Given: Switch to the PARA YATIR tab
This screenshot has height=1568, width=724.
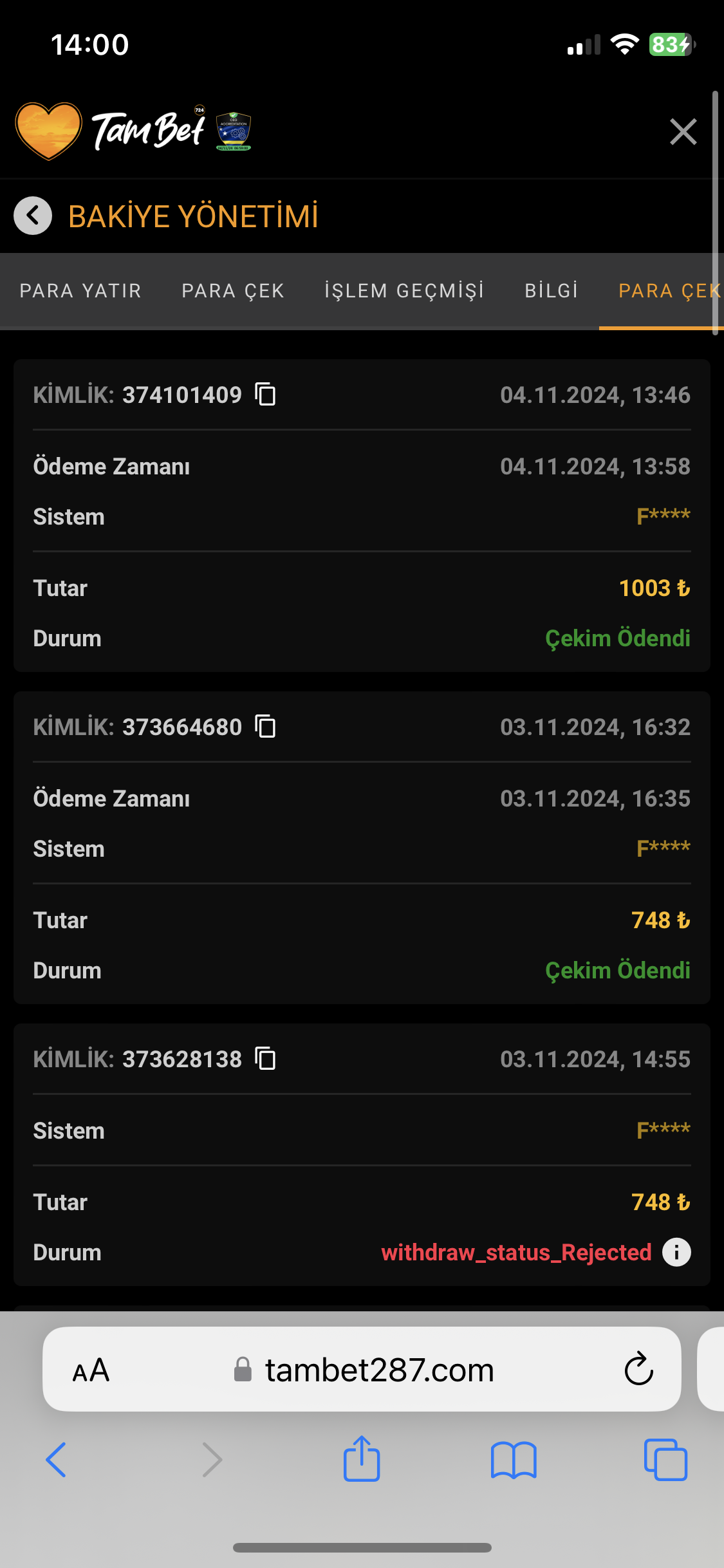Looking at the screenshot, I should tap(80, 291).
